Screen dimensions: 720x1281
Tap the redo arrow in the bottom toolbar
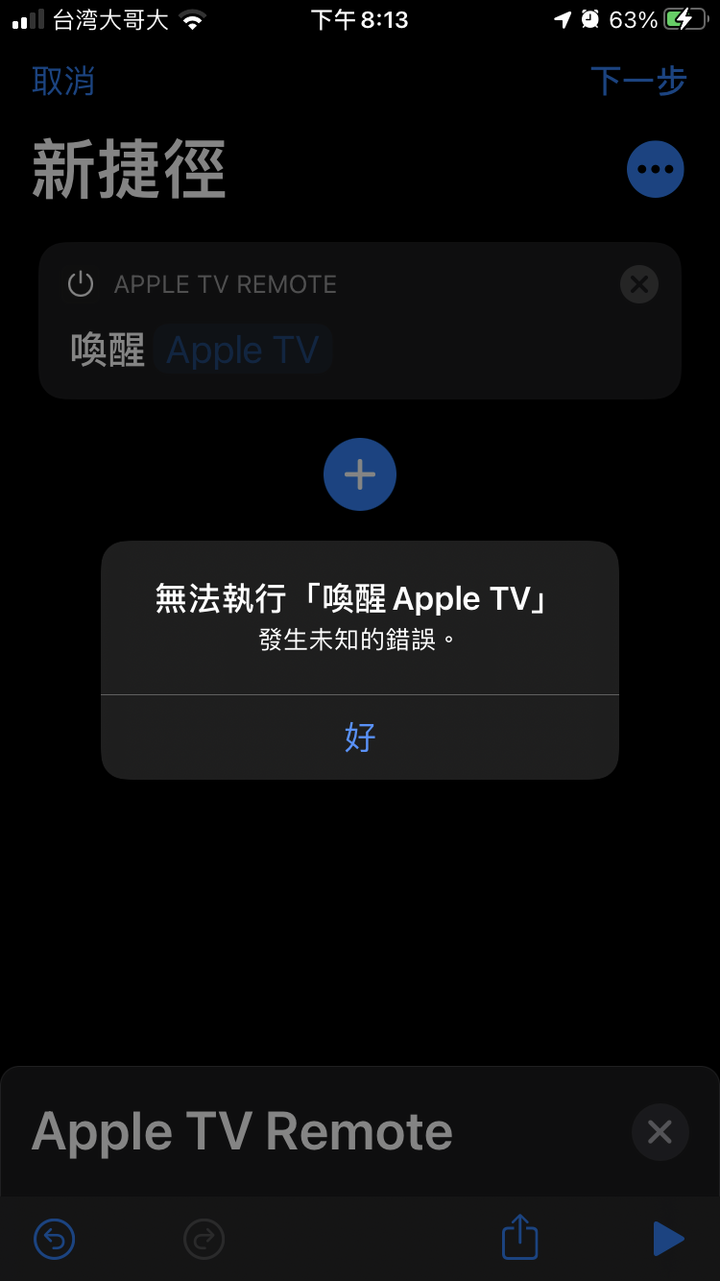tap(204, 1240)
